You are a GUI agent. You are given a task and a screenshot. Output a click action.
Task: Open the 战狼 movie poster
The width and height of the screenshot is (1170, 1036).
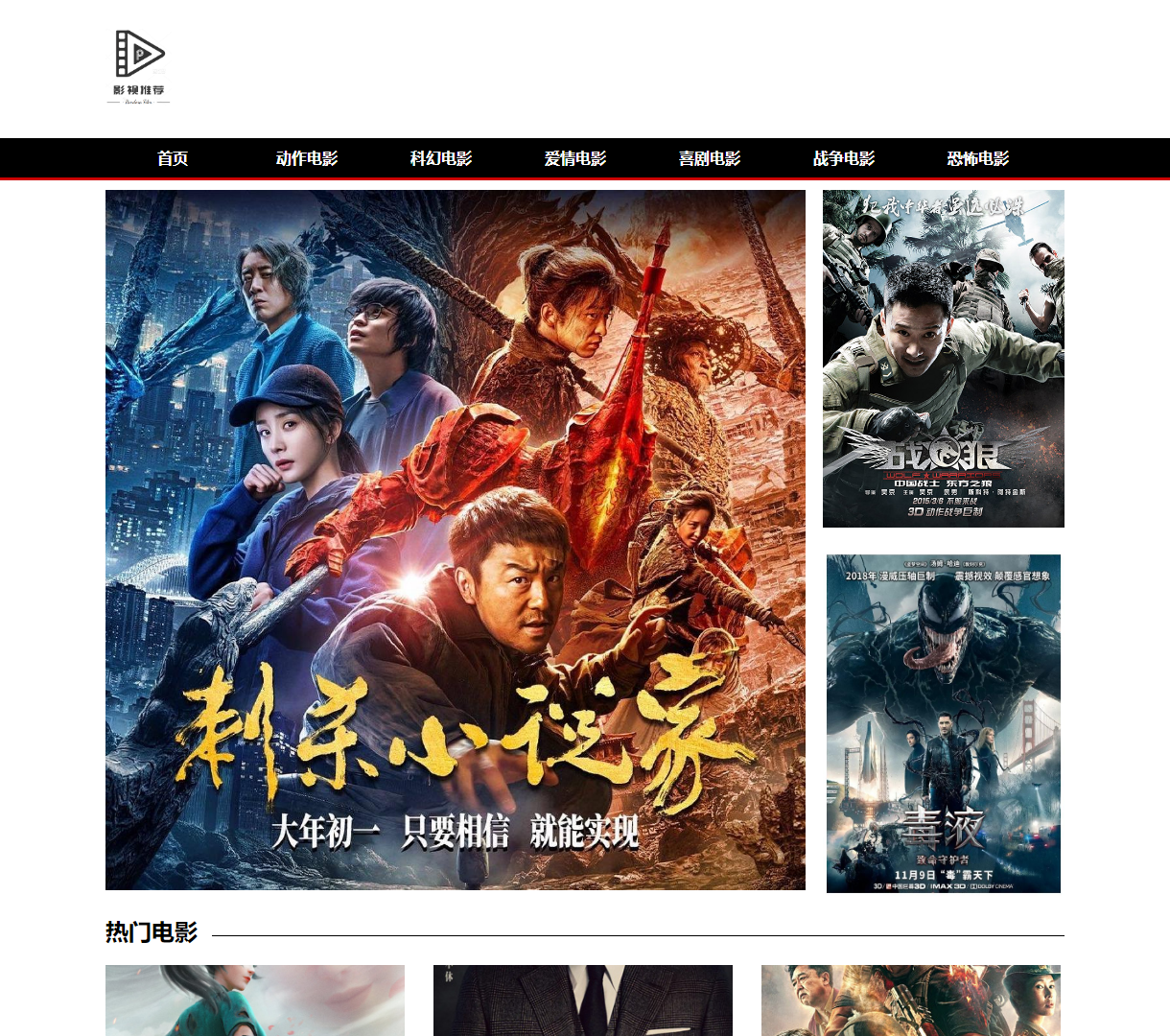click(x=944, y=359)
